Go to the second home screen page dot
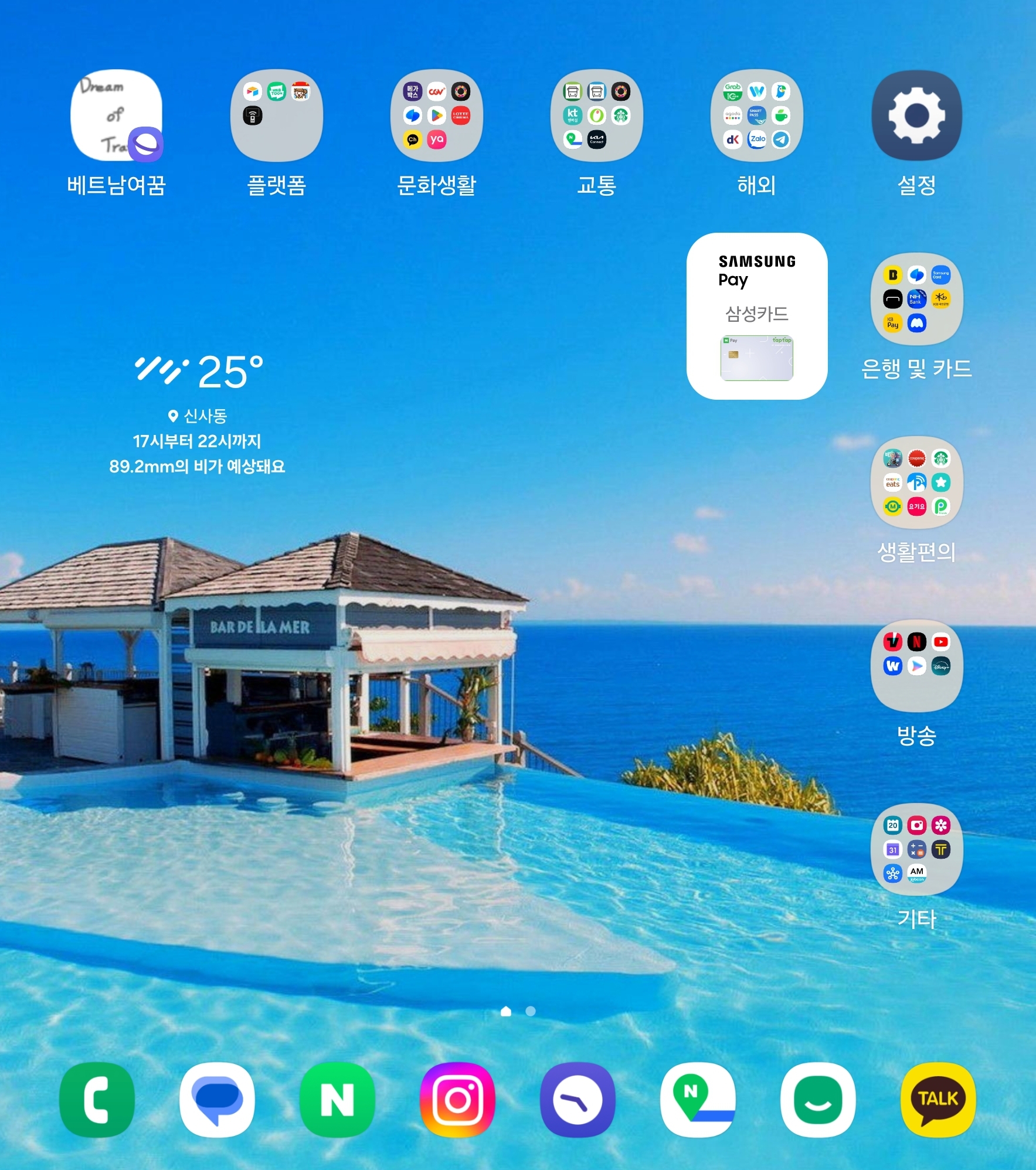 (x=531, y=1011)
